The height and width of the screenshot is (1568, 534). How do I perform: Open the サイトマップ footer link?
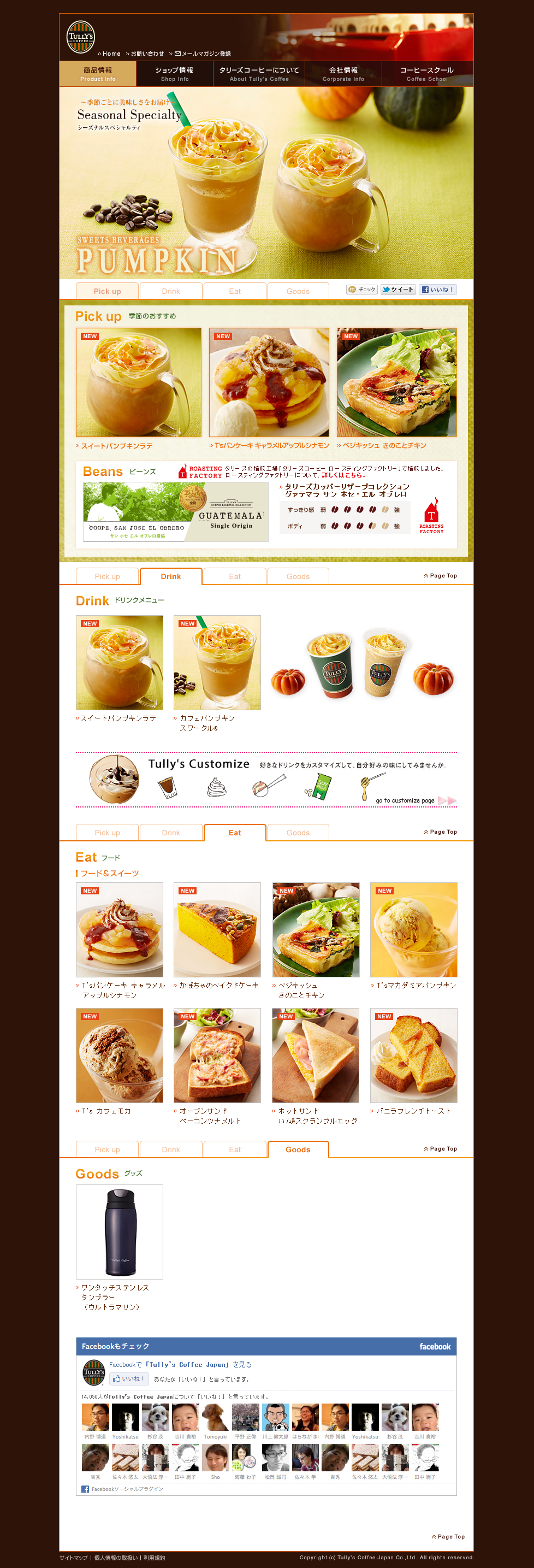tap(74, 1558)
